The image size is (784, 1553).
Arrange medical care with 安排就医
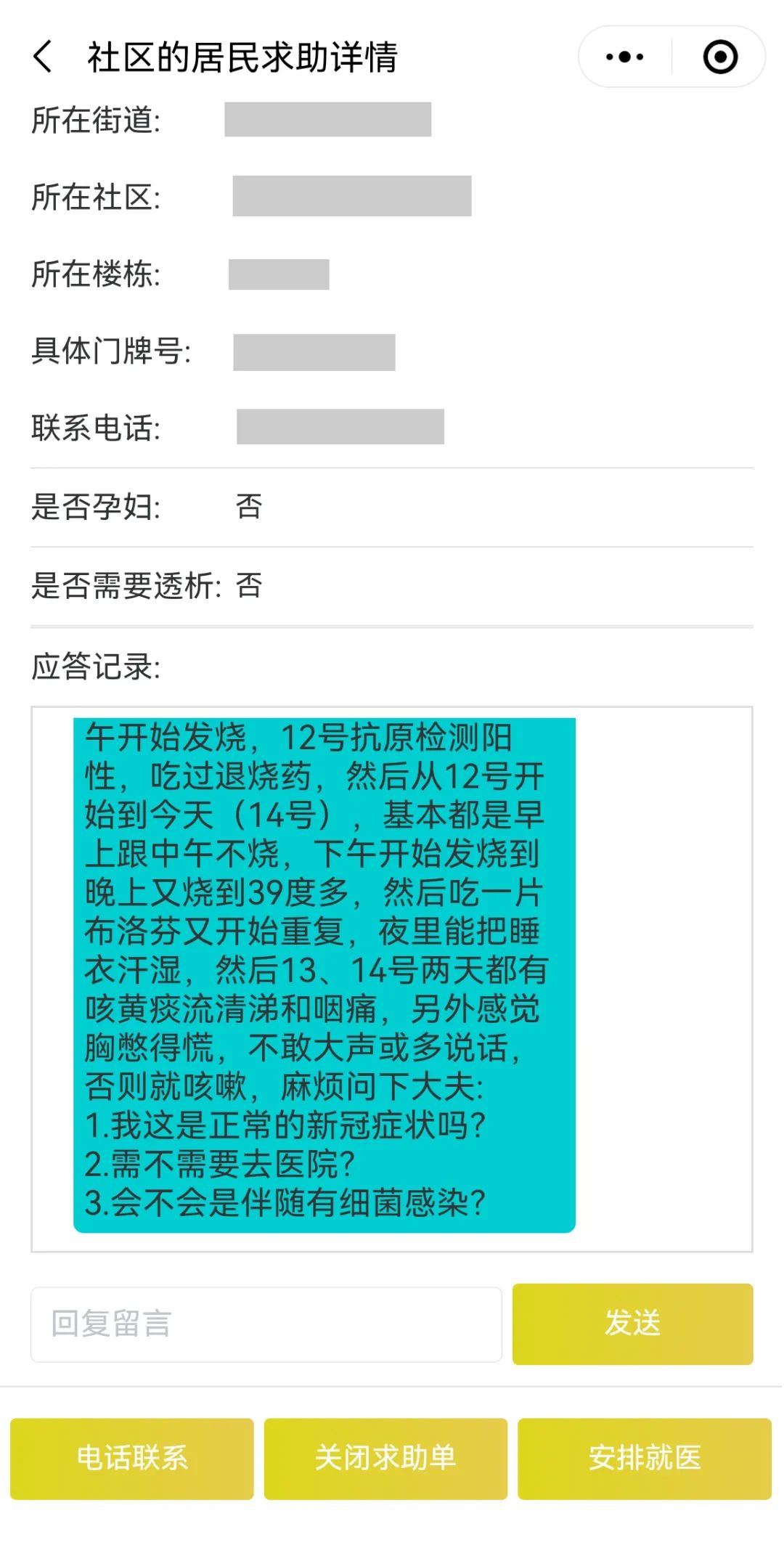click(644, 1458)
